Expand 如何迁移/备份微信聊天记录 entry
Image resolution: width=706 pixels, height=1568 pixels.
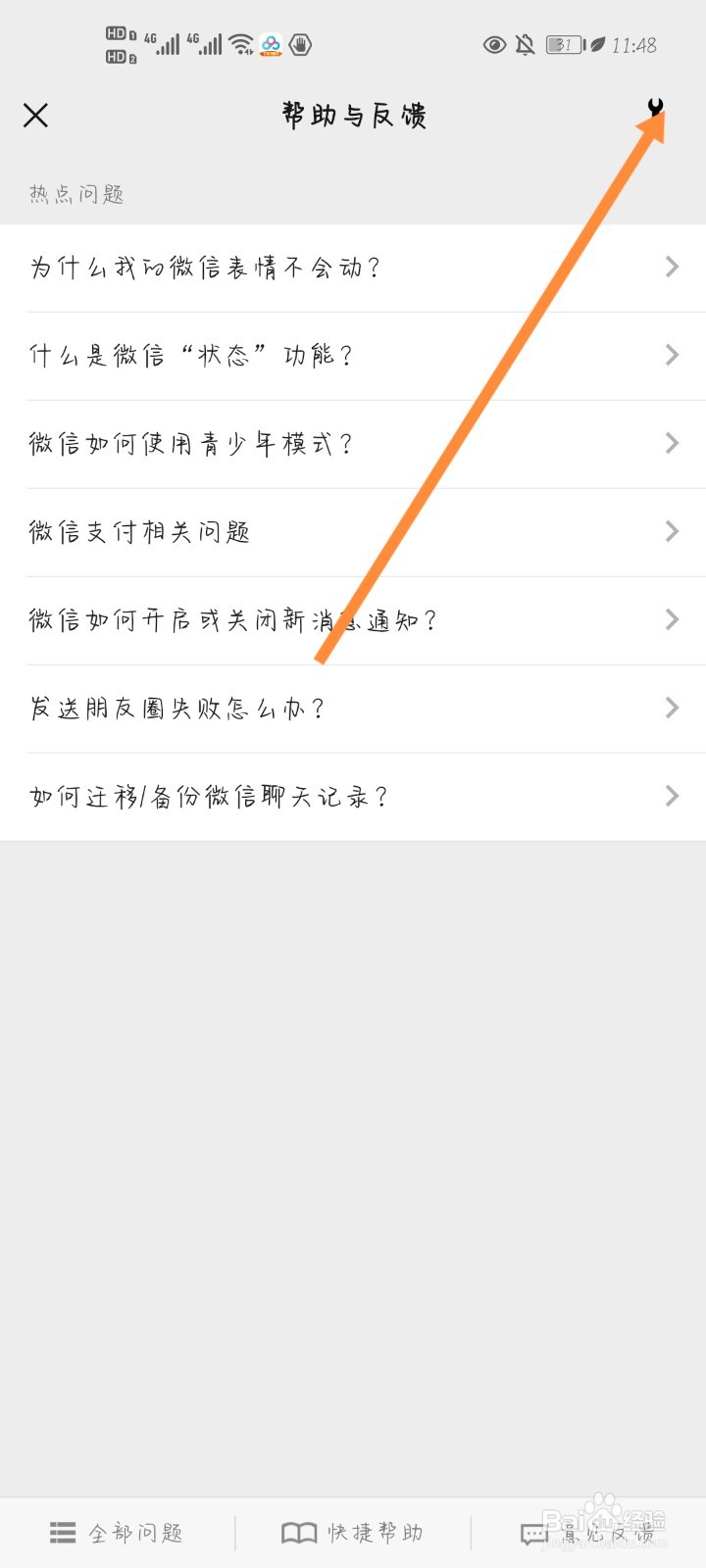pyautogui.click(x=211, y=796)
